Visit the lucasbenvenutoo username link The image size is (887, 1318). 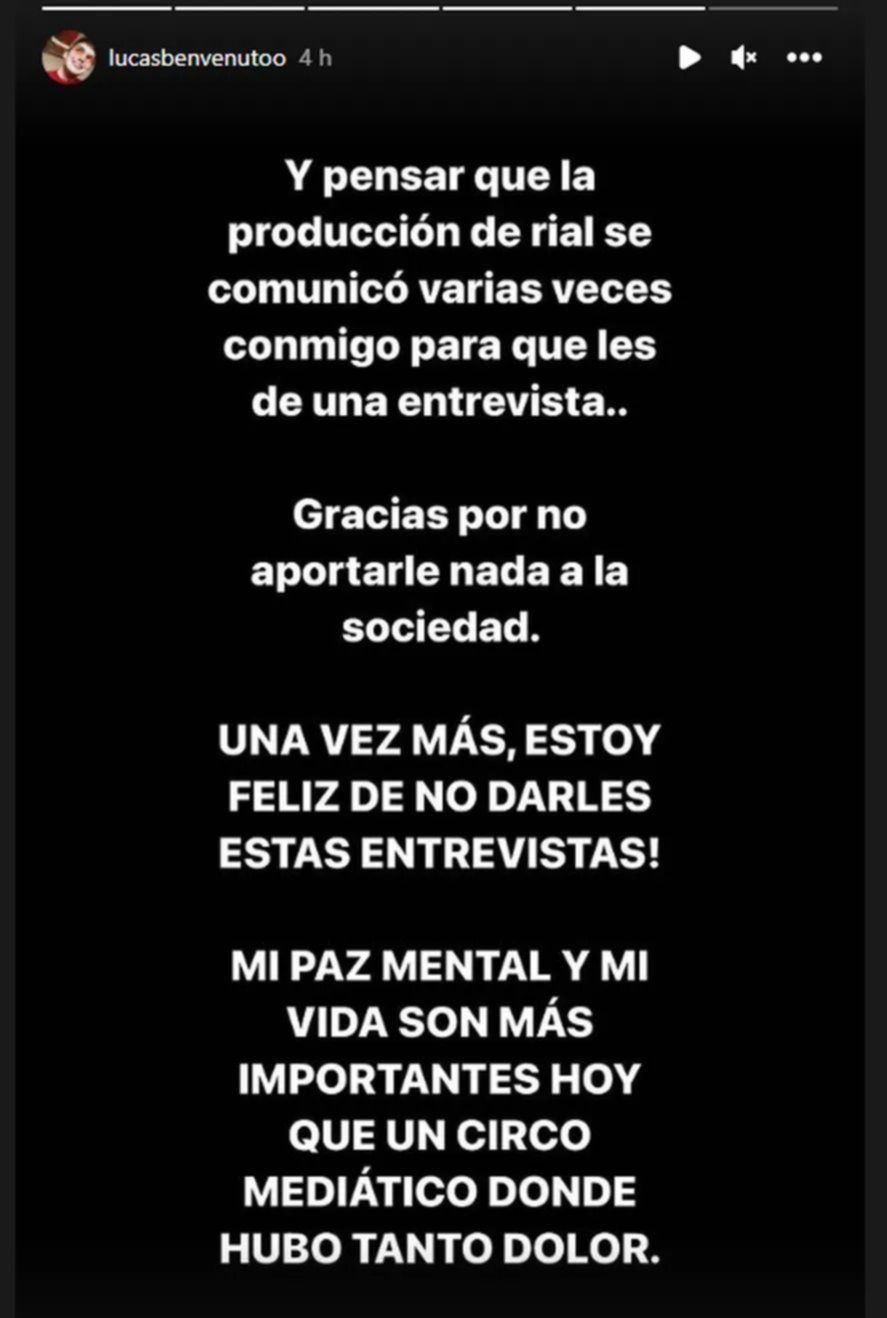pyautogui.click(x=197, y=59)
